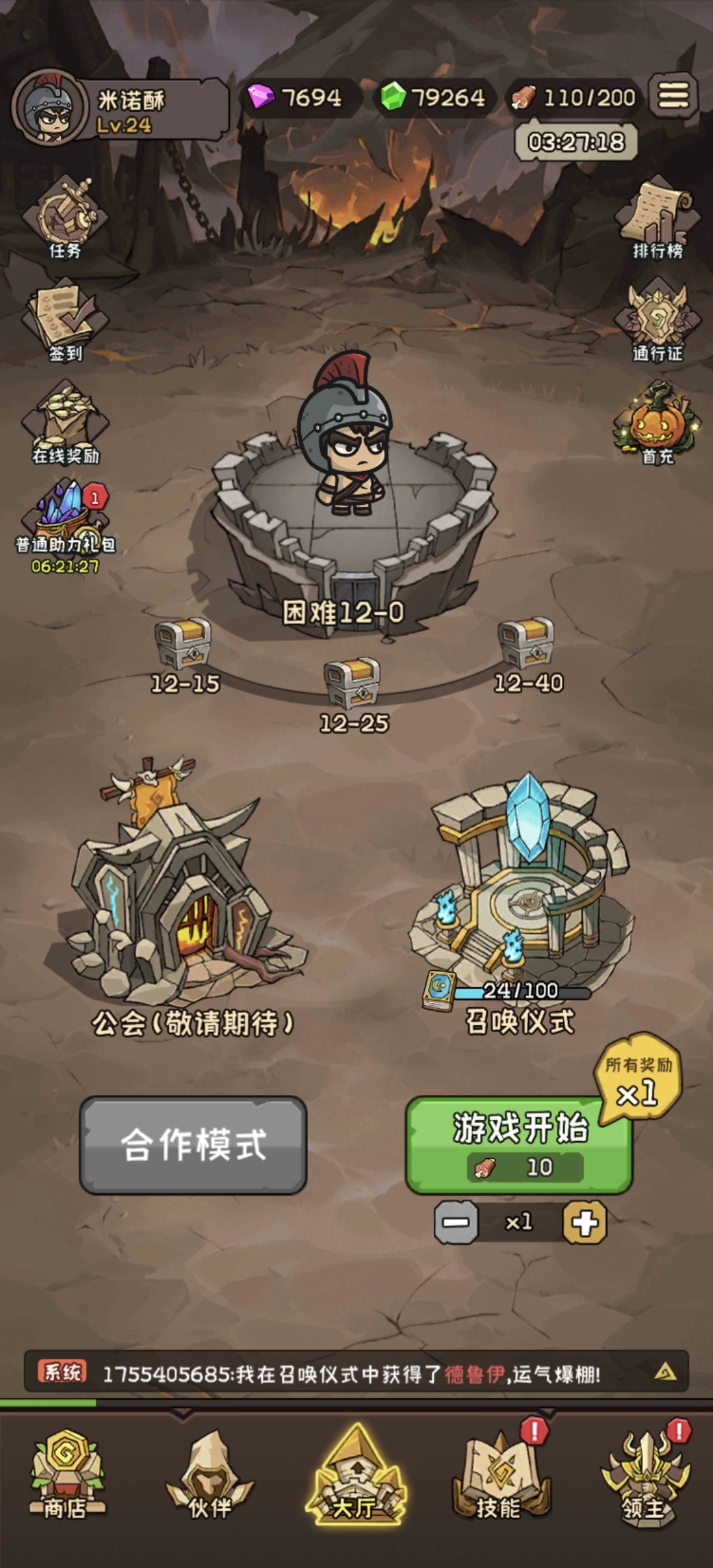The height and width of the screenshot is (1568, 713).
Task: Switch to the 伙伴 tab
Action: tap(210, 1475)
